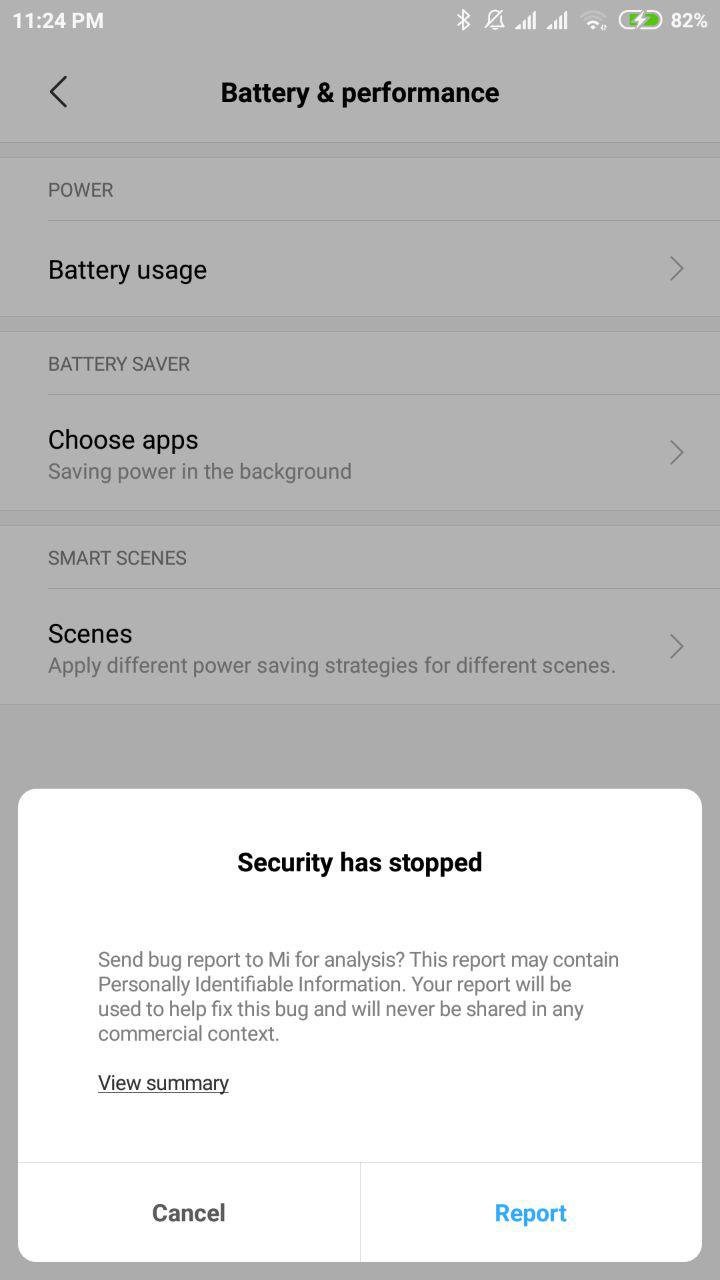Open Choose apps battery saver setting

click(x=360, y=453)
